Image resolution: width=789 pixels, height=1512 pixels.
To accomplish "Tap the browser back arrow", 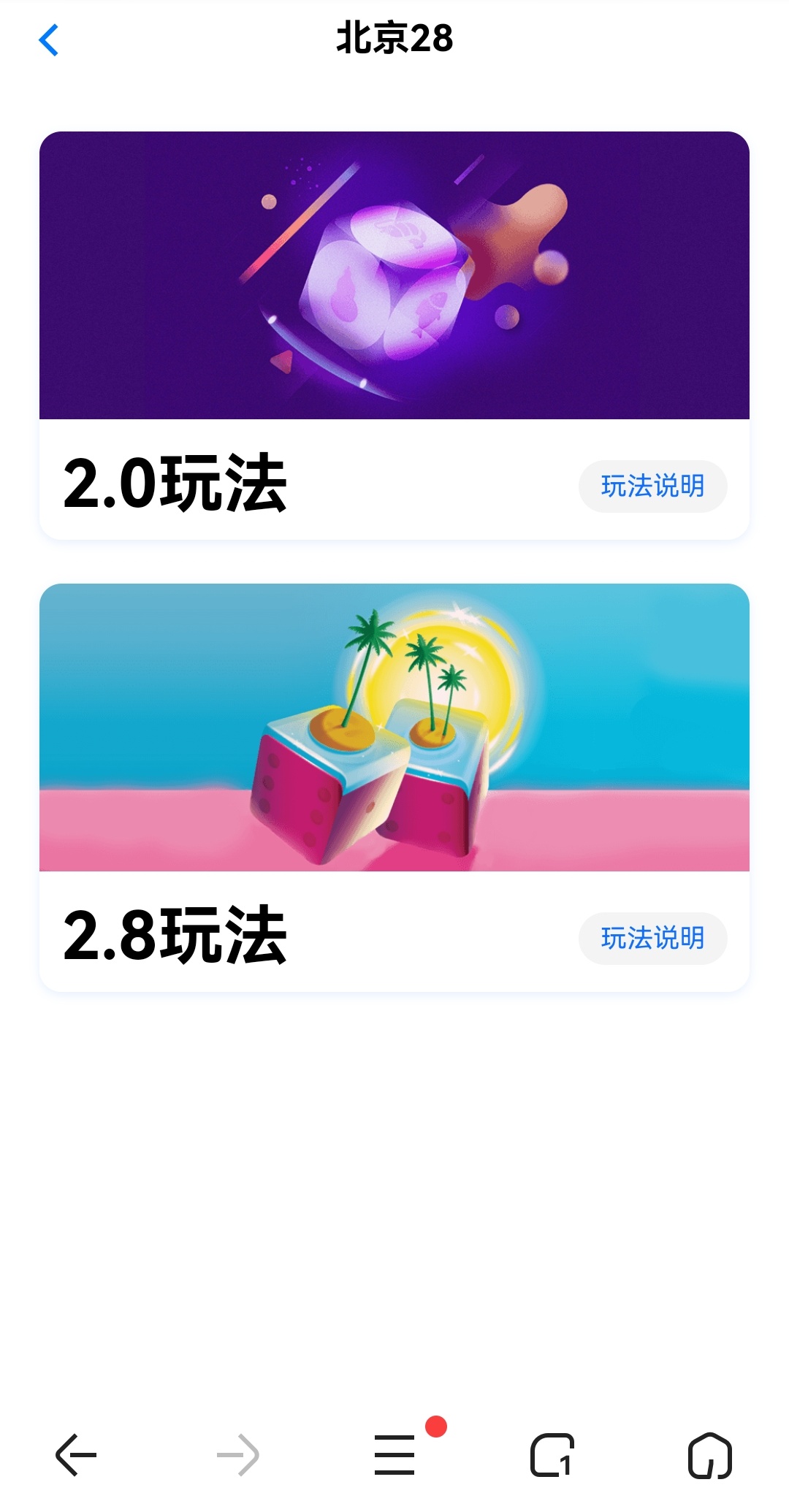I will [x=76, y=1455].
